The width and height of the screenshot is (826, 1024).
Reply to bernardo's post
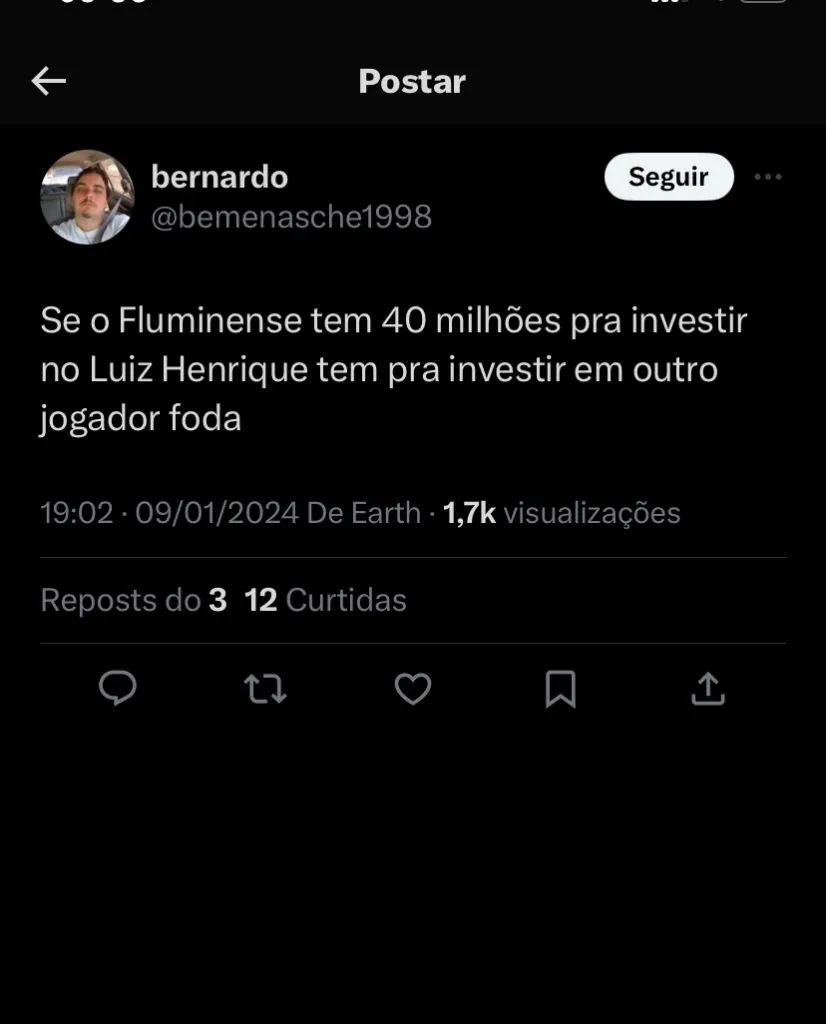[118, 689]
